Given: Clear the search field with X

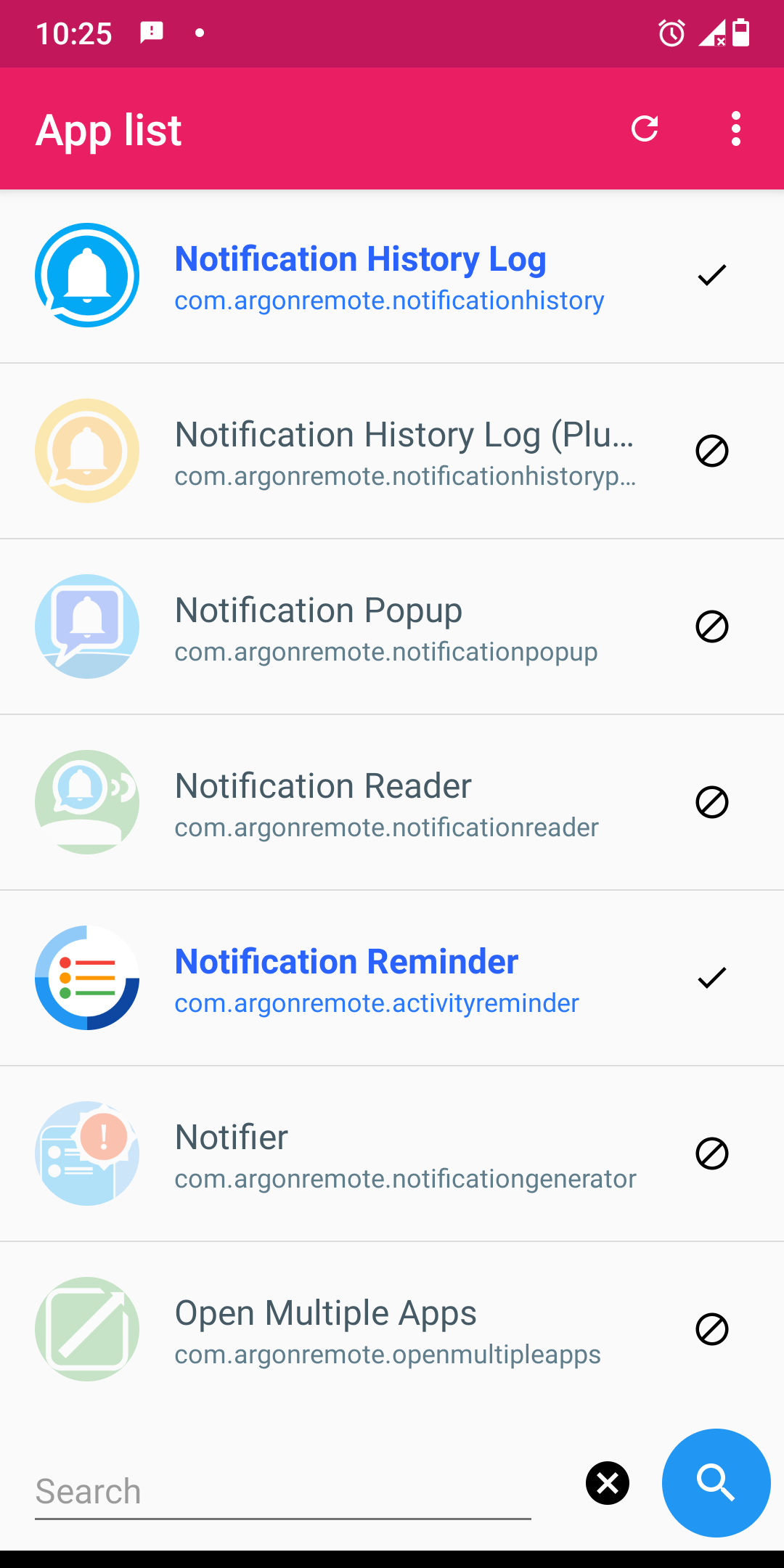Looking at the screenshot, I should 608,1483.
